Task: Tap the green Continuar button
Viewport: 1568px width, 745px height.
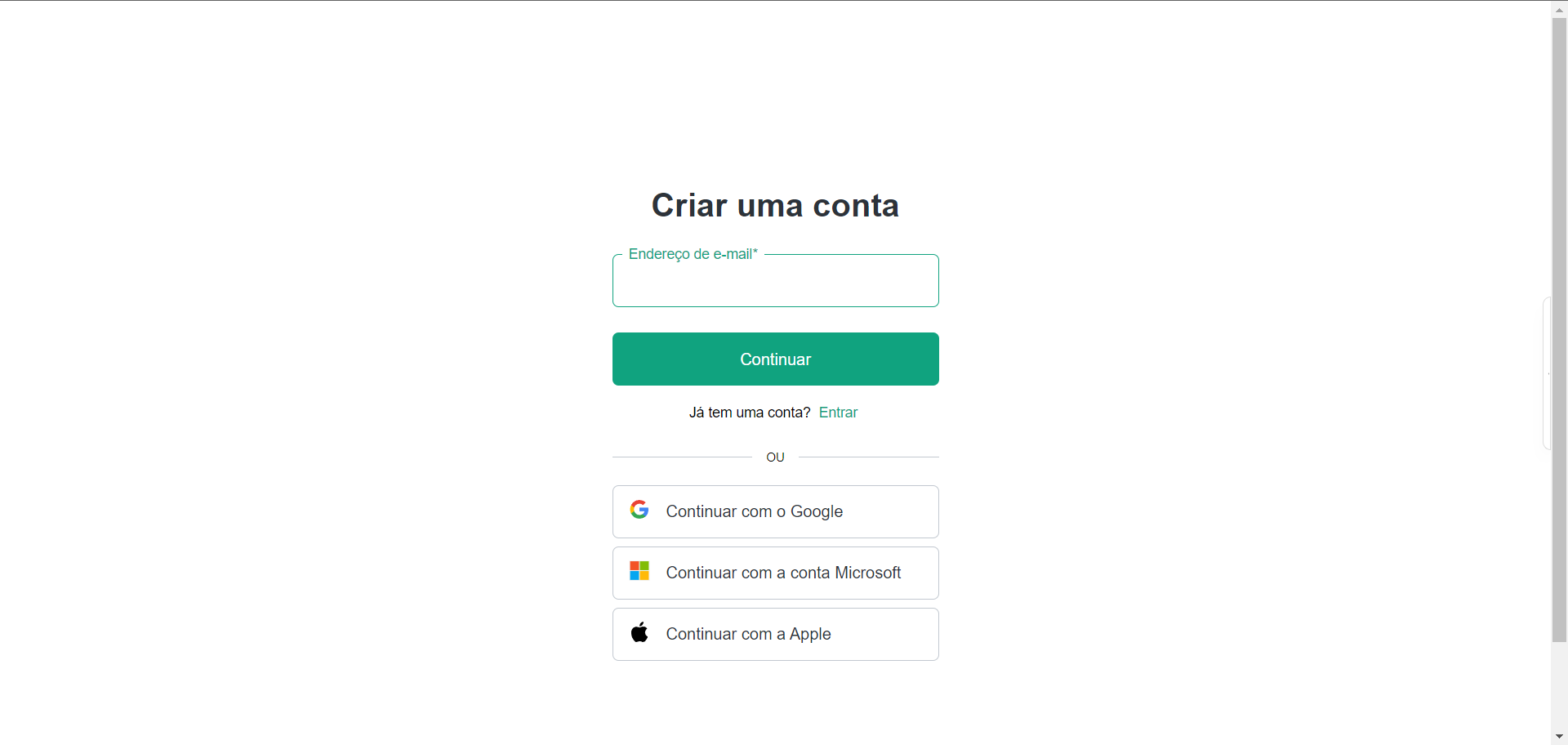Action: pyautogui.click(x=775, y=359)
